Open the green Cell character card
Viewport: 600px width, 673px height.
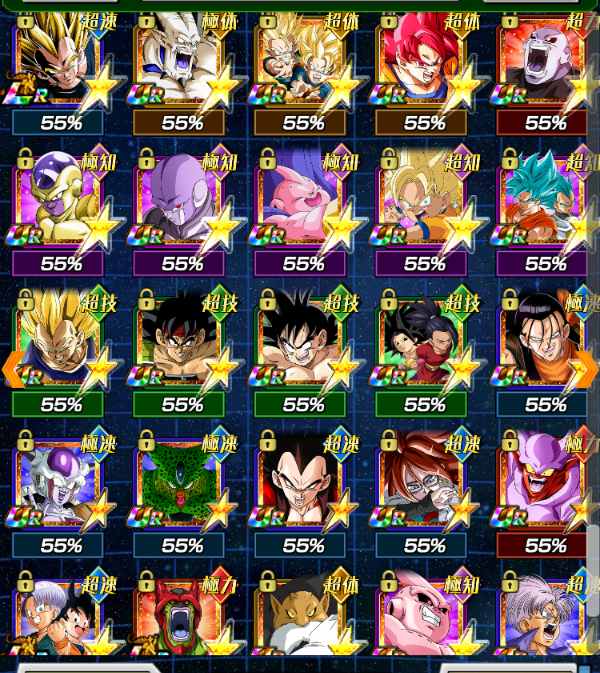(180, 483)
